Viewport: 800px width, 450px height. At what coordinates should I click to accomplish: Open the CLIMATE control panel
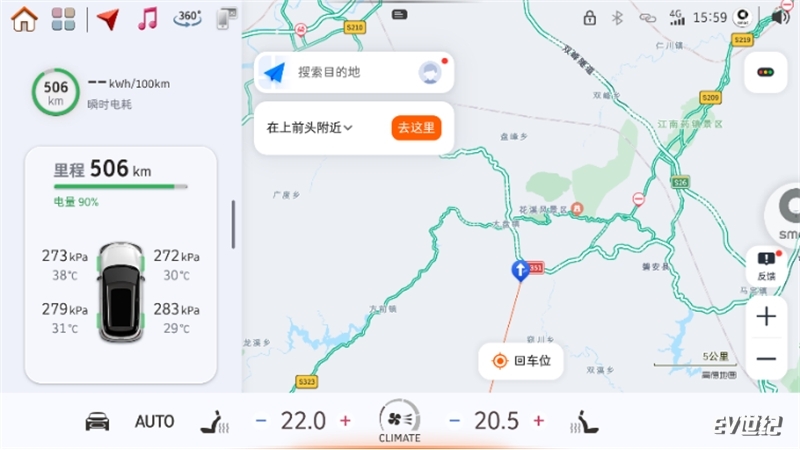(x=399, y=421)
